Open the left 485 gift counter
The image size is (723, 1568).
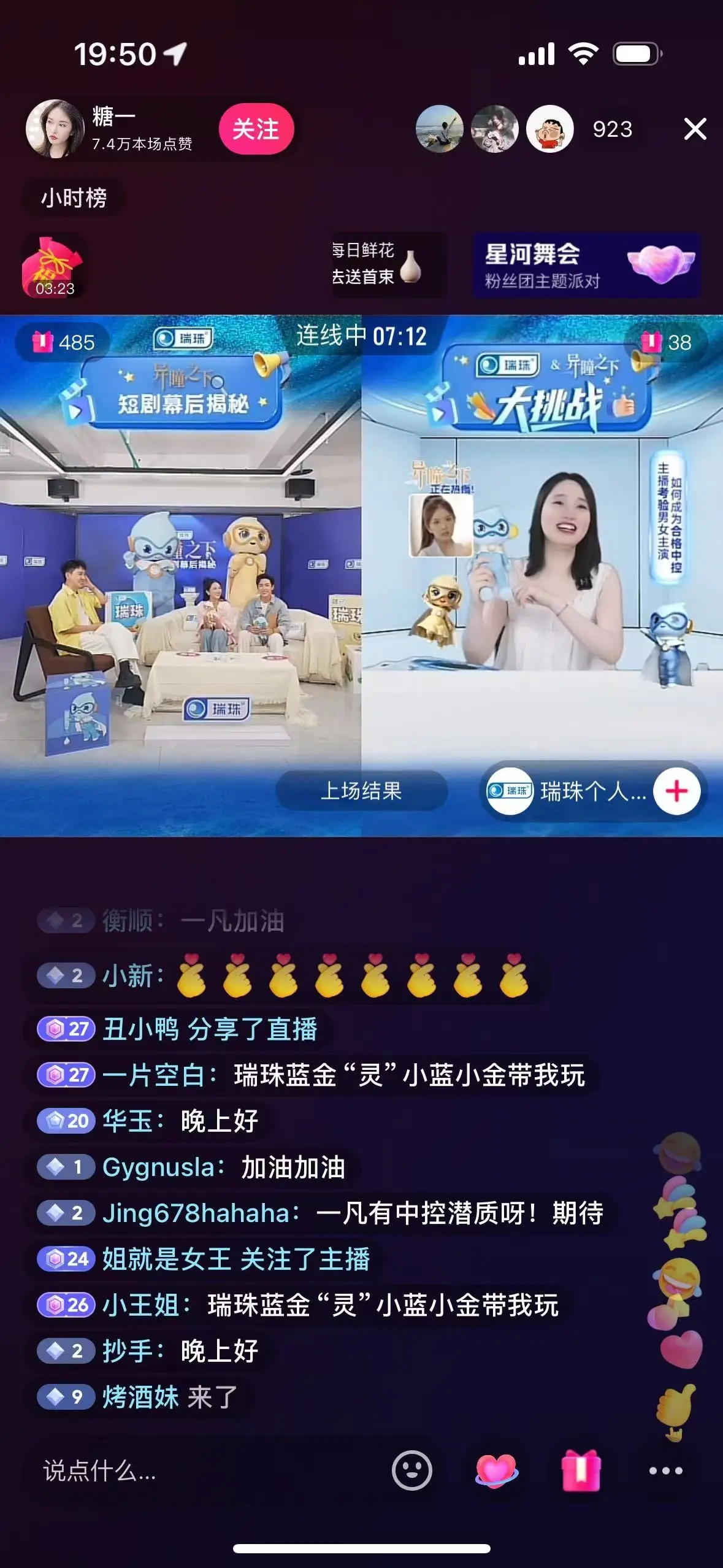pos(64,342)
